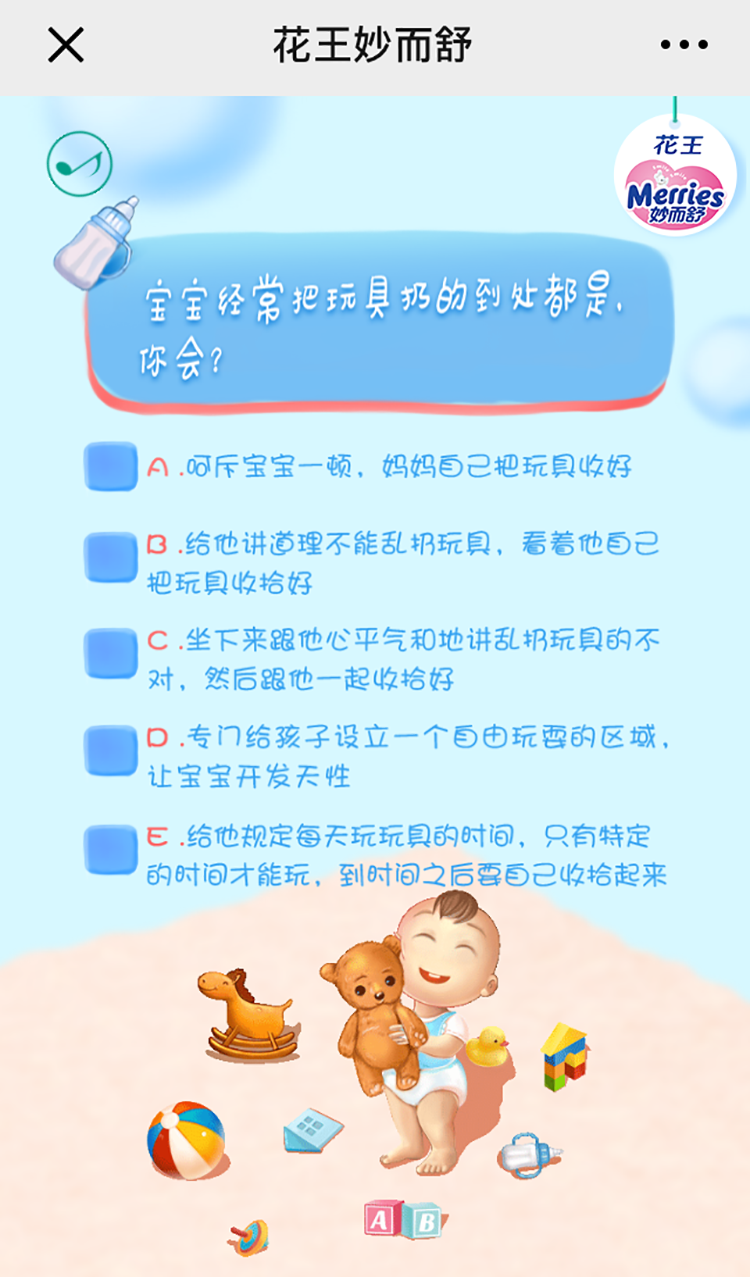The image size is (750, 1277).
Task: Choose answer B 给他讲道理不能乱扔玩具
Action: (x=110, y=557)
